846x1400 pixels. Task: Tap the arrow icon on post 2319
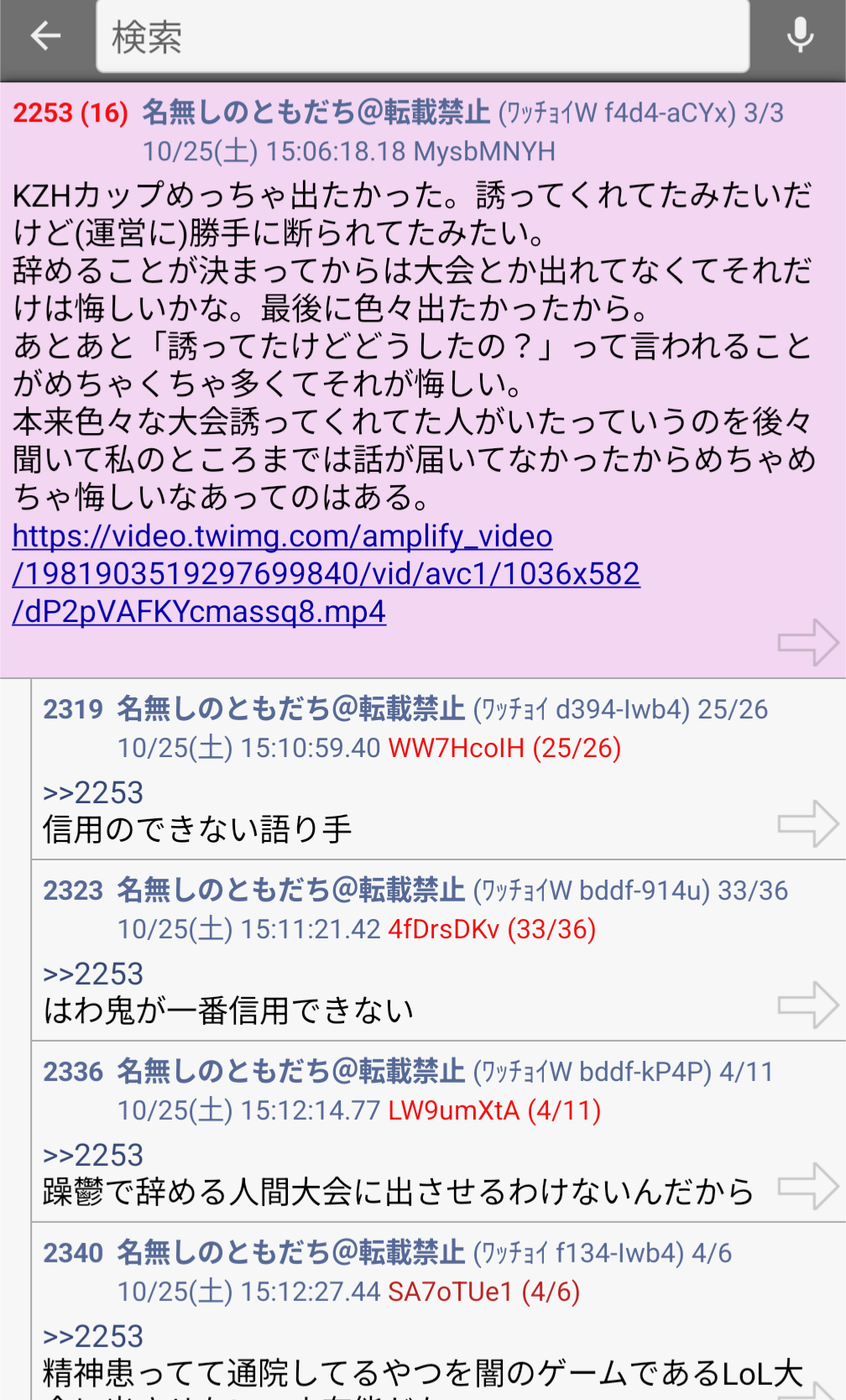coord(807,823)
